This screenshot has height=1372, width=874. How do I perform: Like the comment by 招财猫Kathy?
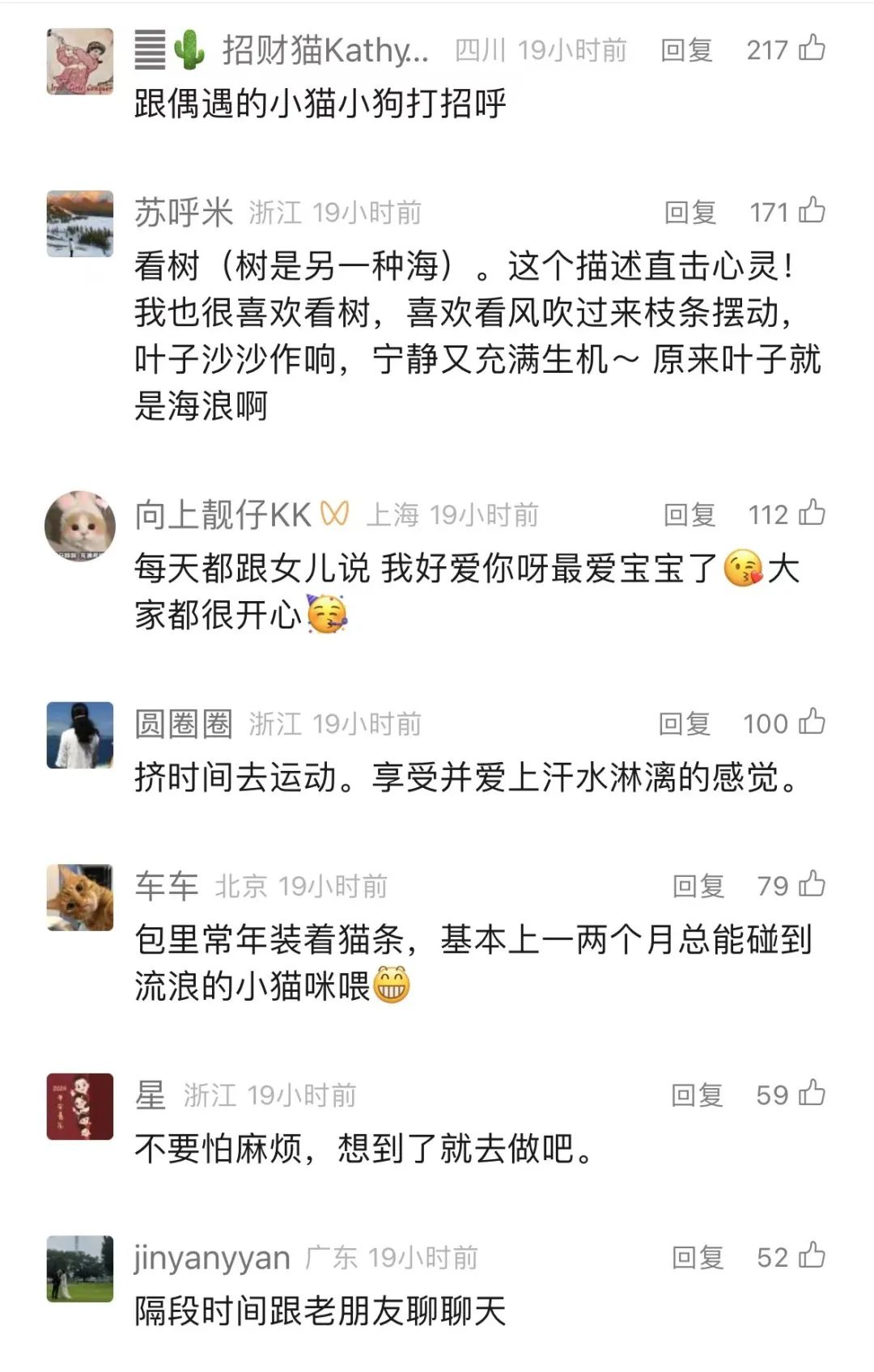[x=812, y=49]
